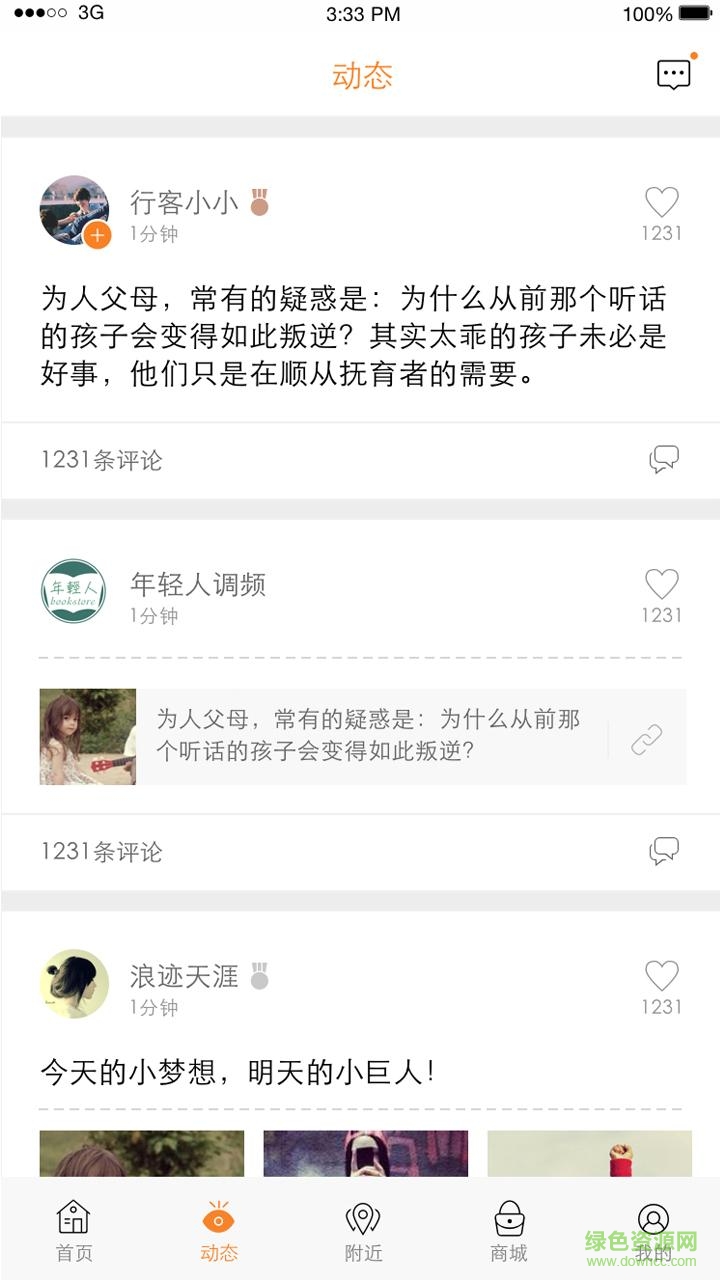Follow 行客小小 with the orange plus badge
Image resolution: width=720 pixels, height=1280 pixels.
click(97, 236)
